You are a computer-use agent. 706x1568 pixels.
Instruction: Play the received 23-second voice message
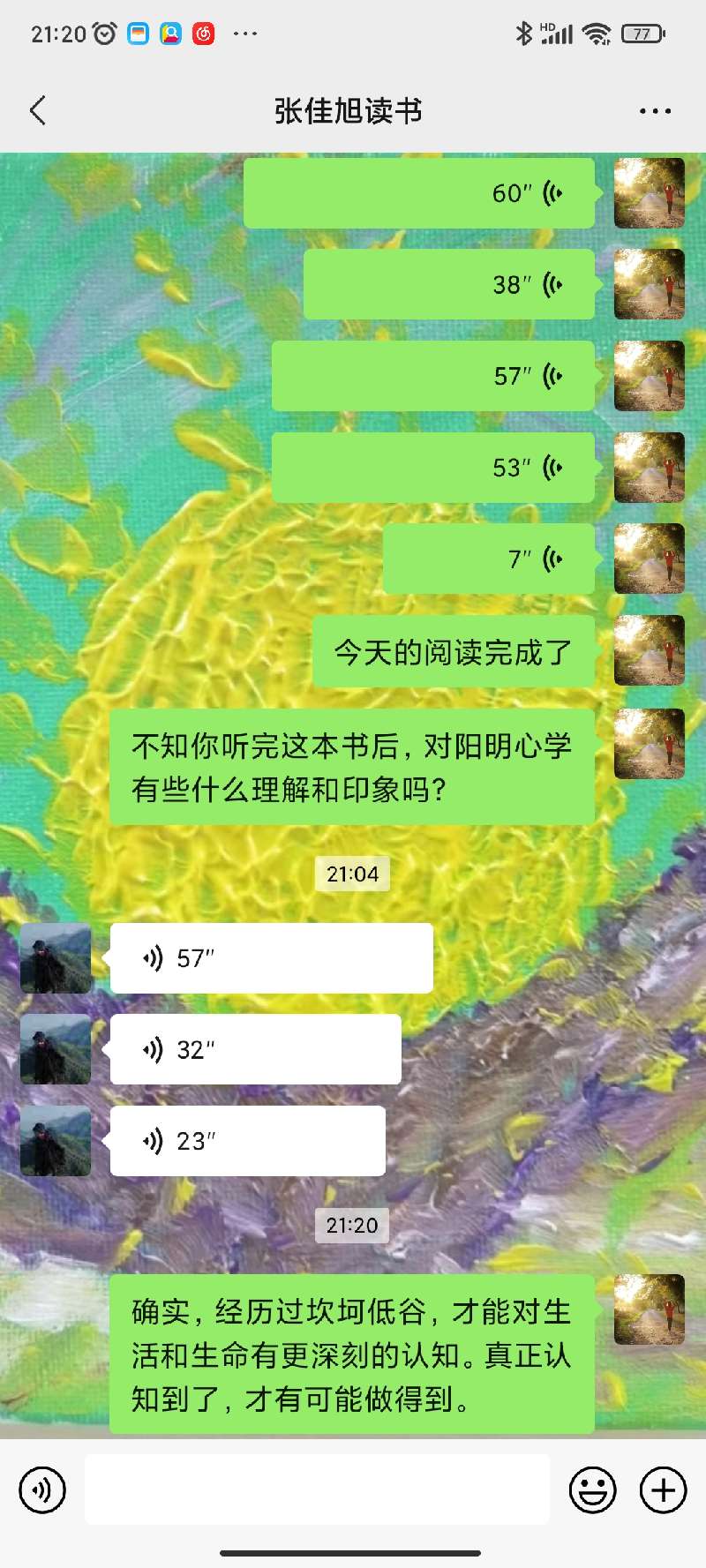tap(247, 1141)
